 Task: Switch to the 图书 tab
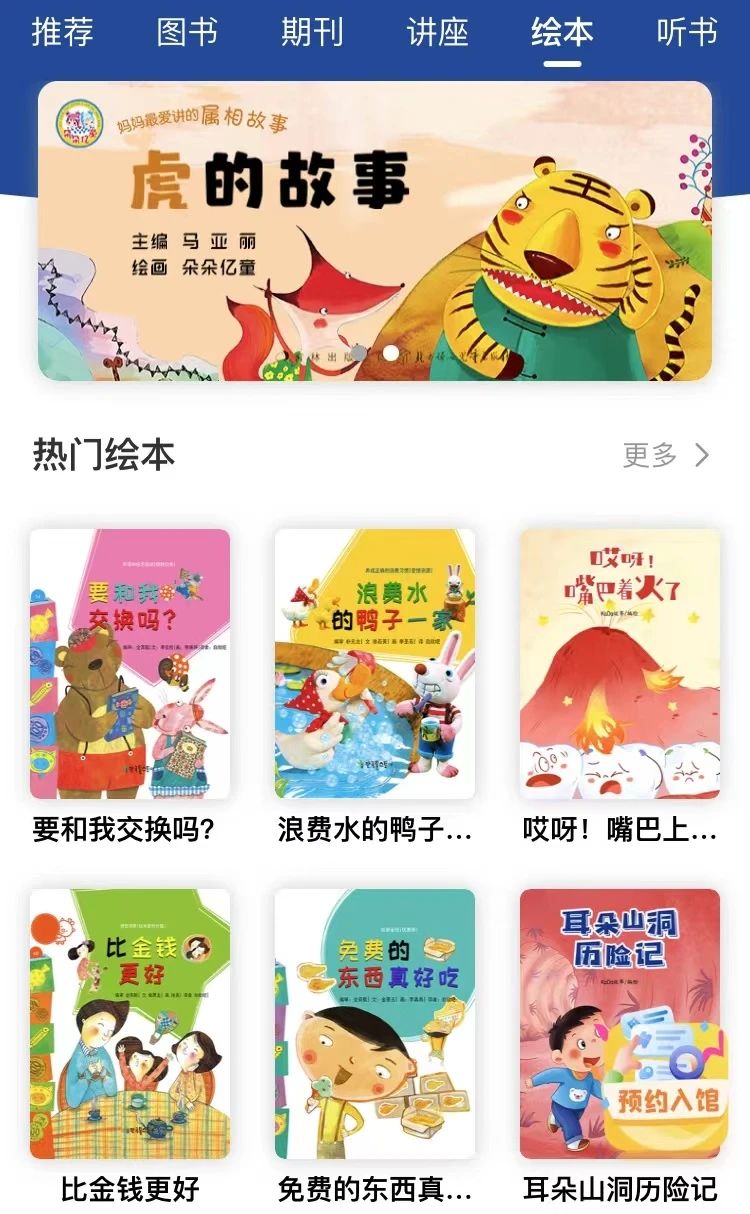[x=187, y=32]
